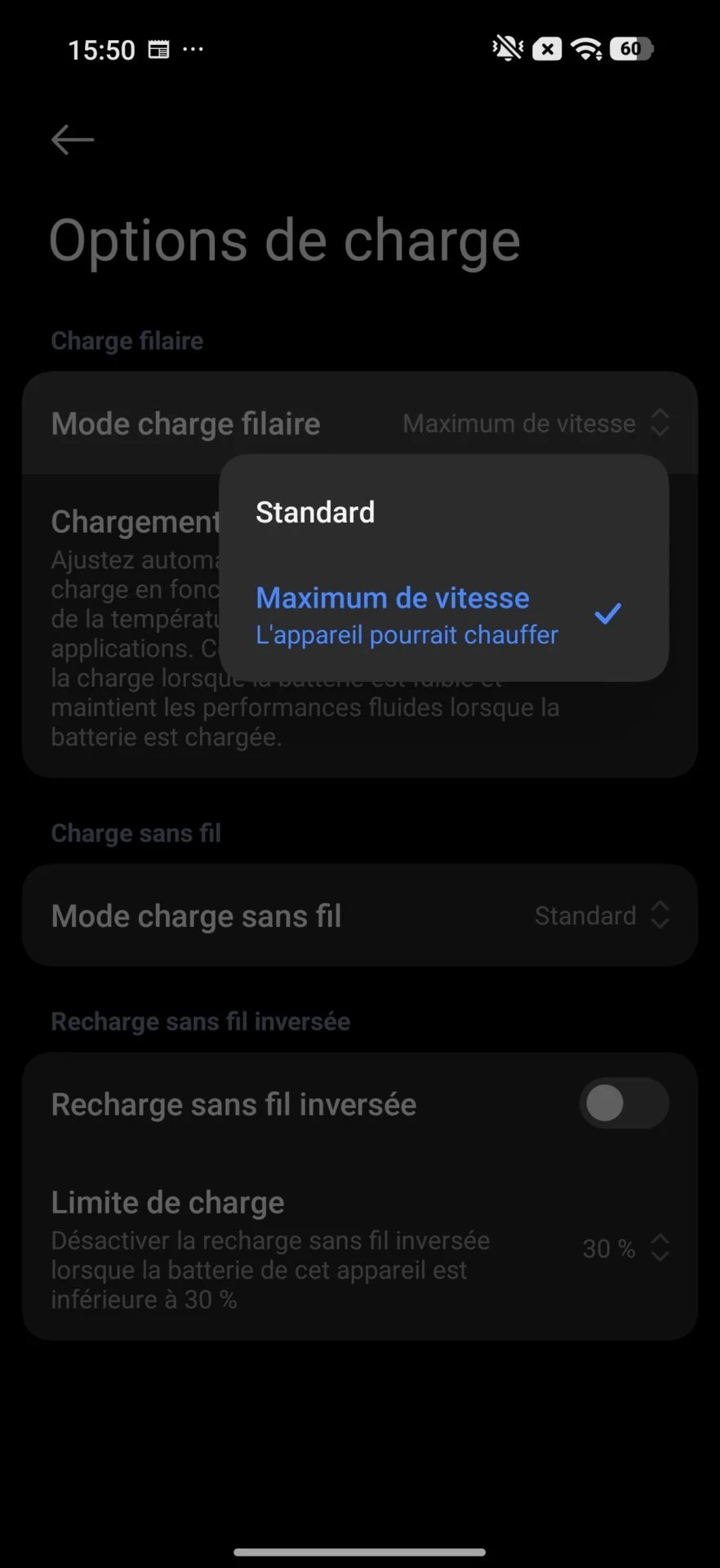Tap the notification icon next to the clock
This screenshot has height=1568, width=720.
[x=158, y=49]
